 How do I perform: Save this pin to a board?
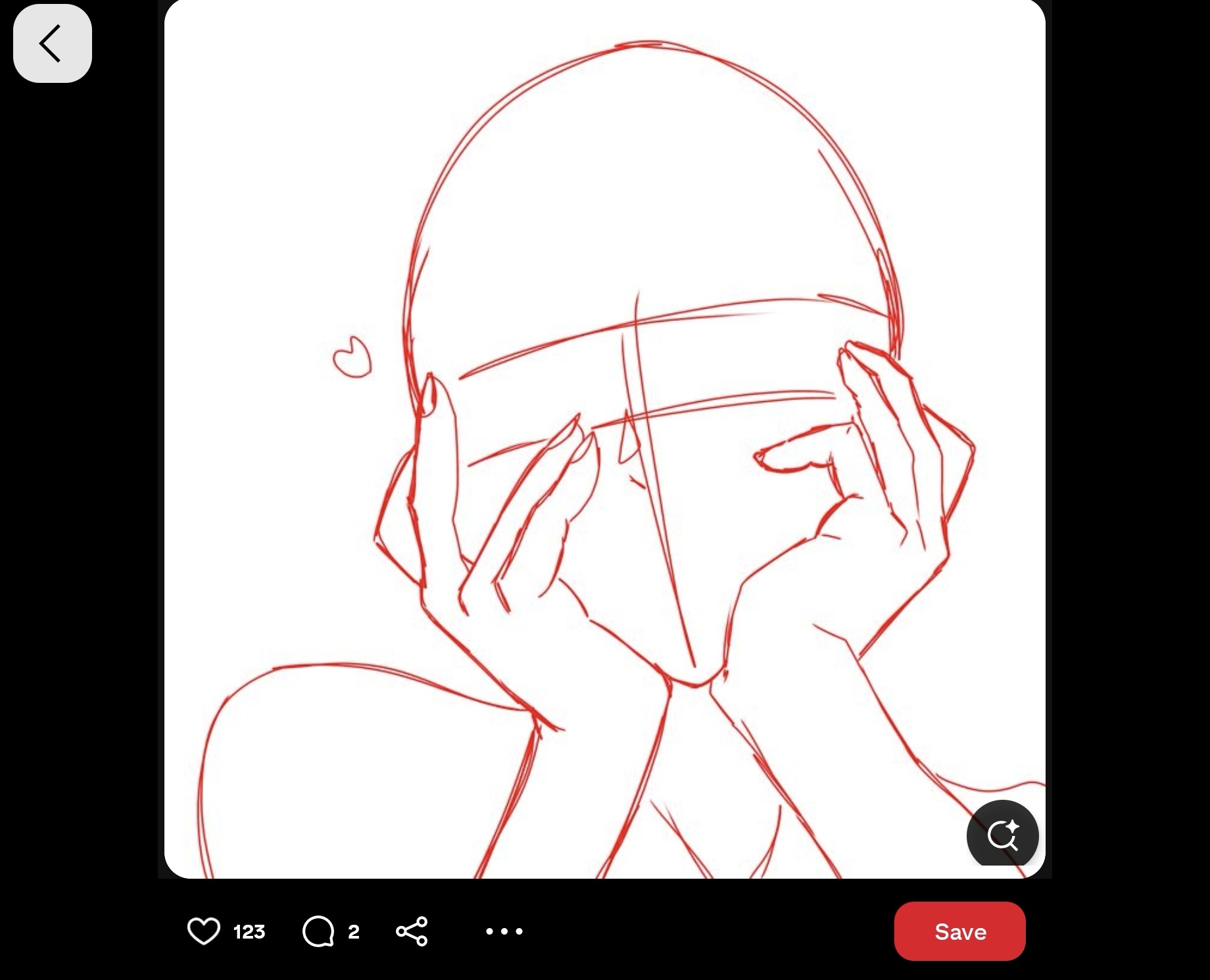(x=959, y=931)
